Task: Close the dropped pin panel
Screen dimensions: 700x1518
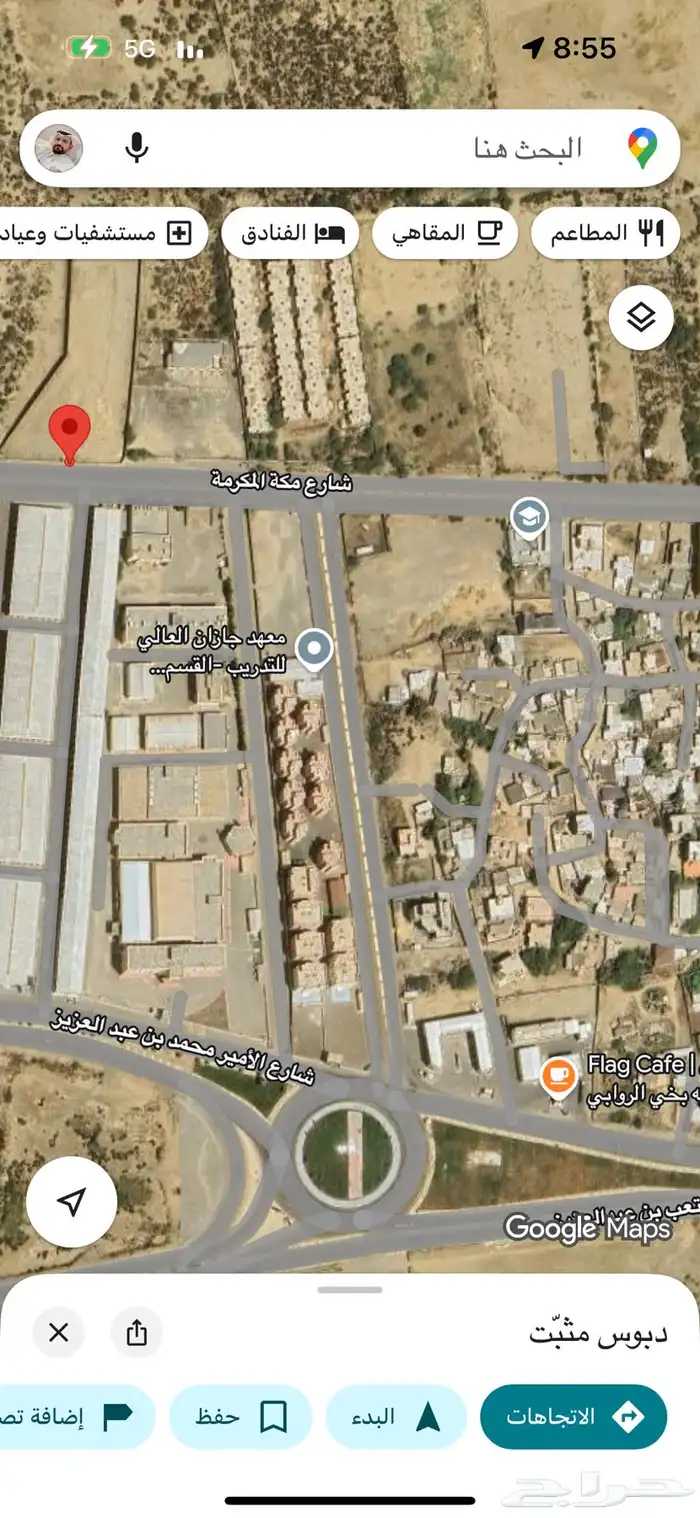Action: 59,1332
